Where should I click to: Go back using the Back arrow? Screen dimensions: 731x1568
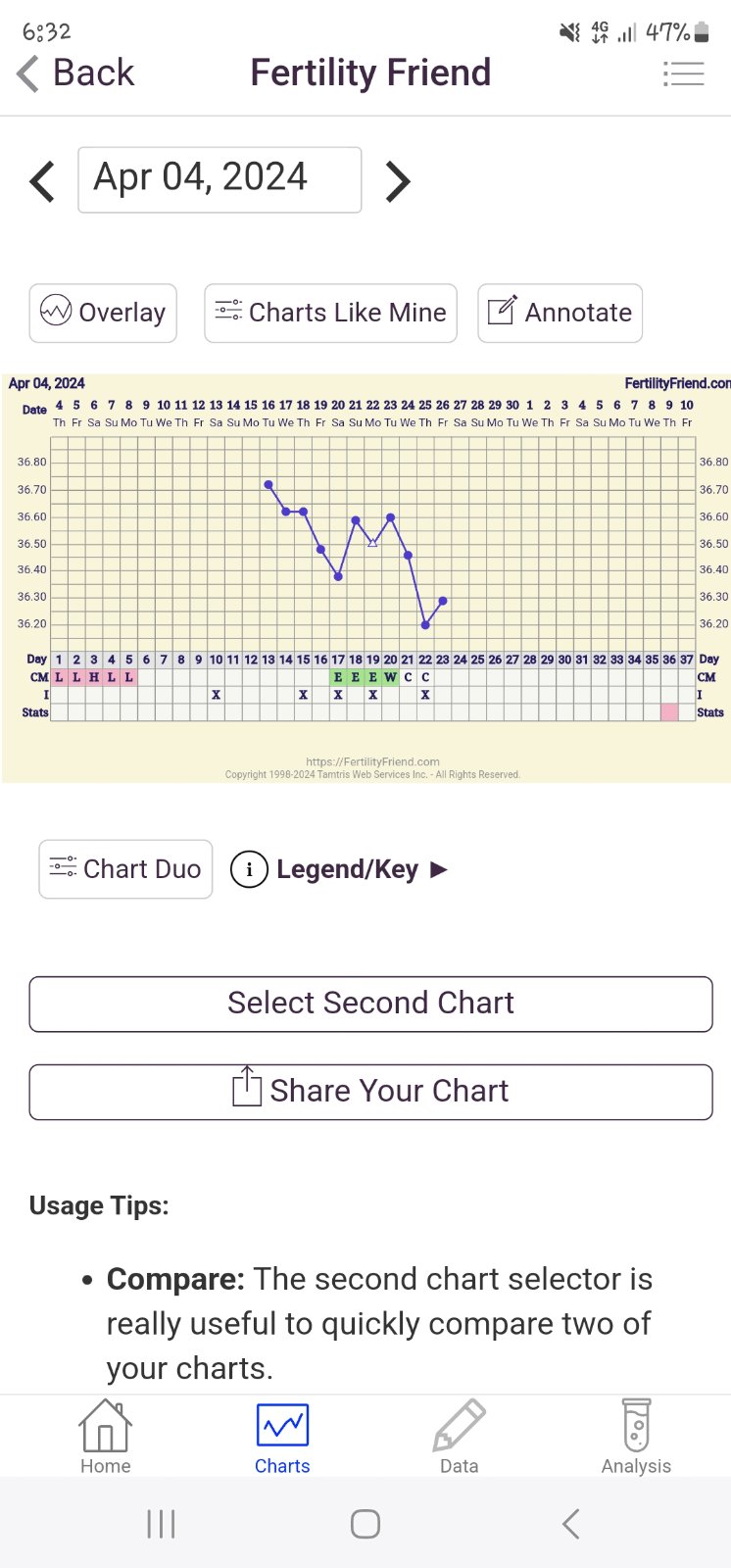[x=74, y=73]
